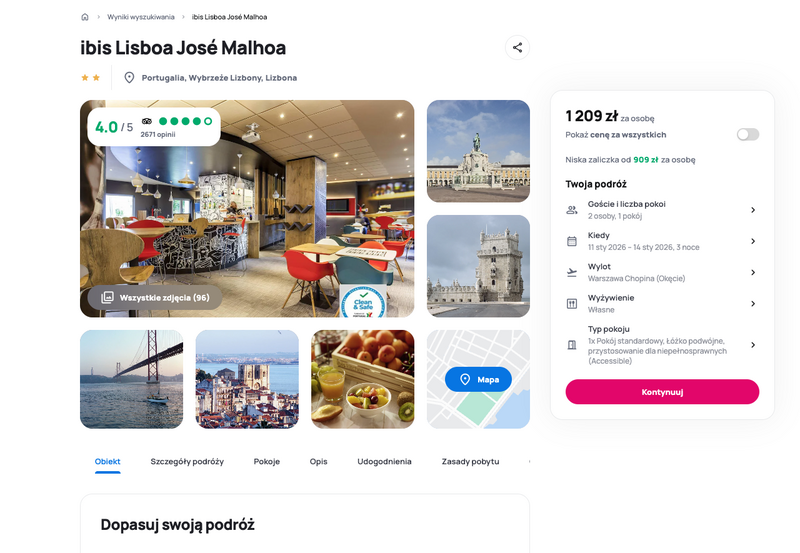The width and height of the screenshot is (800, 553).
Task: View the breakfast fruit photo
Action: click(x=362, y=379)
